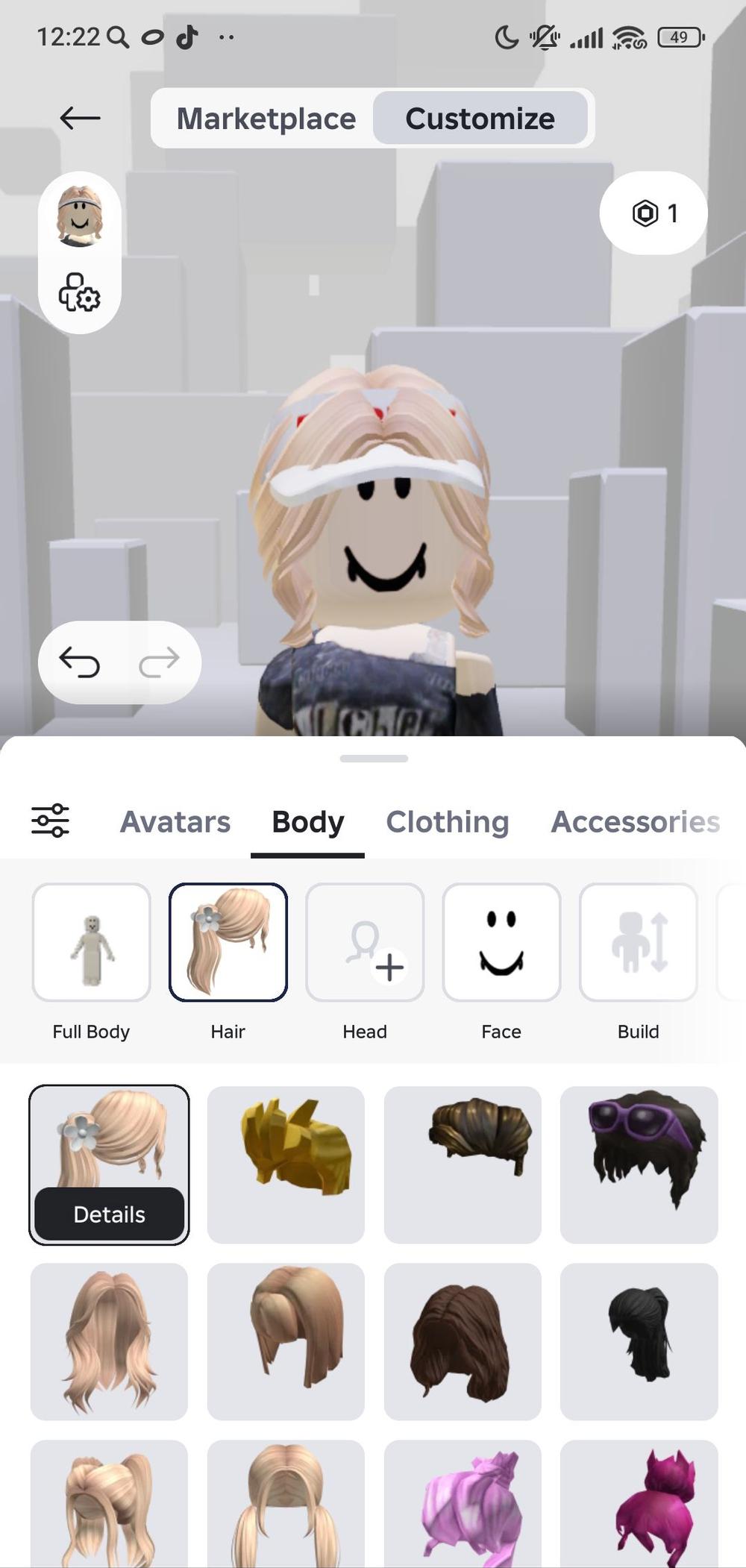The height and width of the screenshot is (1568, 746).
Task: Choose the Full Body category
Action: pyautogui.click(x=91, y=943)
